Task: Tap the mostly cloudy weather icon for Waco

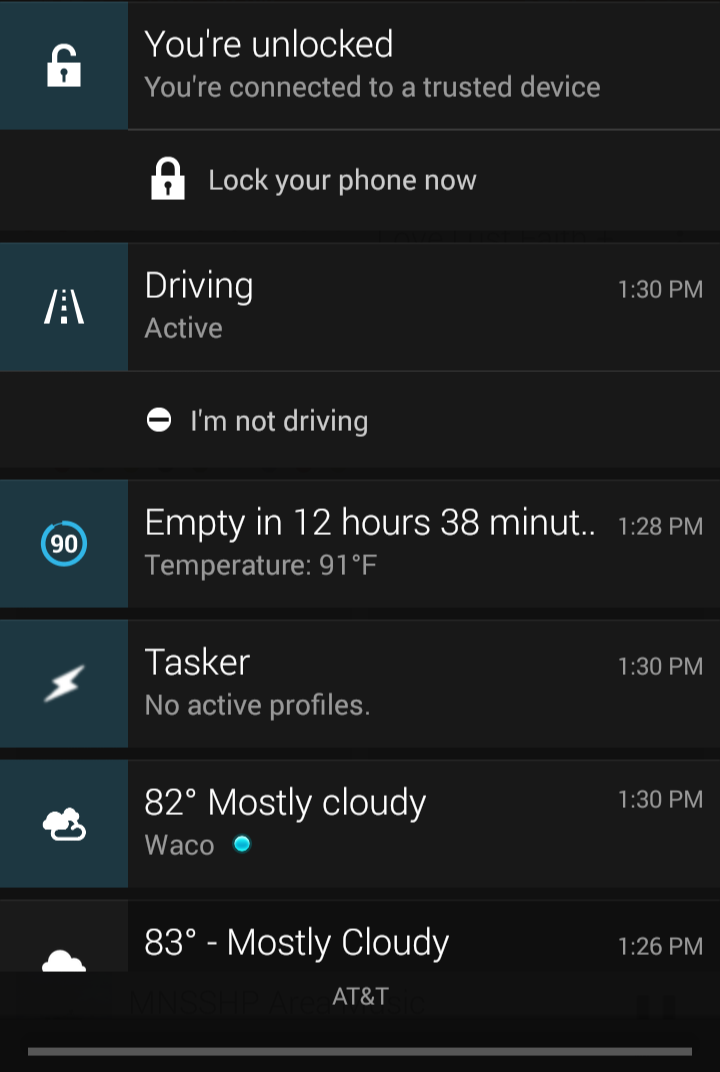Action: tap(64, 822)
